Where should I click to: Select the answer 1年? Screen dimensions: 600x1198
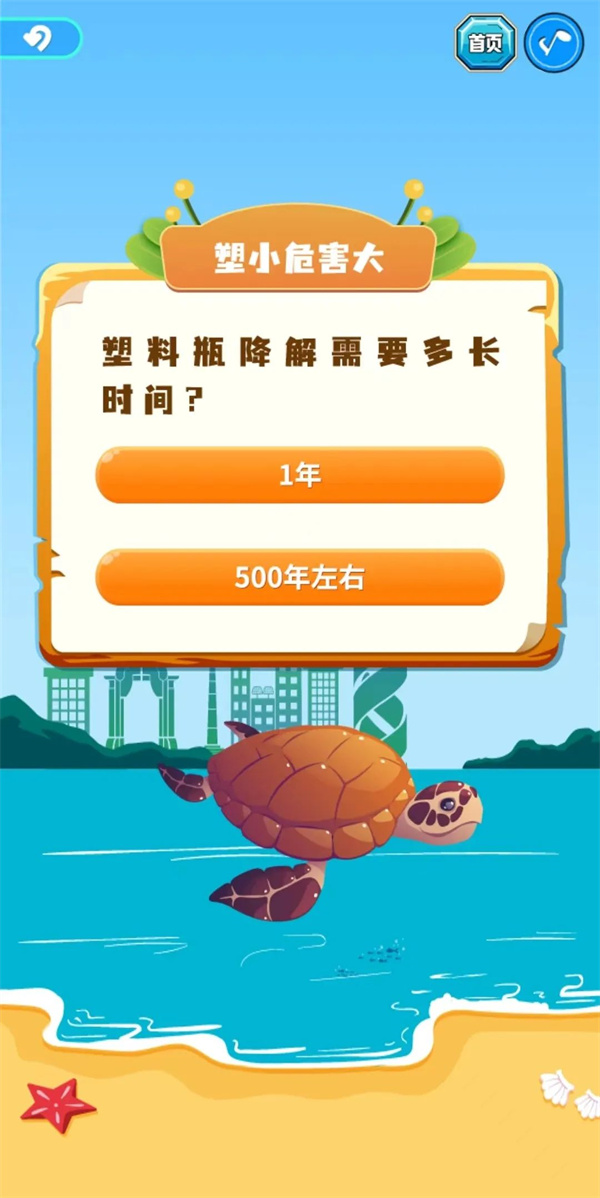(300, 476)
